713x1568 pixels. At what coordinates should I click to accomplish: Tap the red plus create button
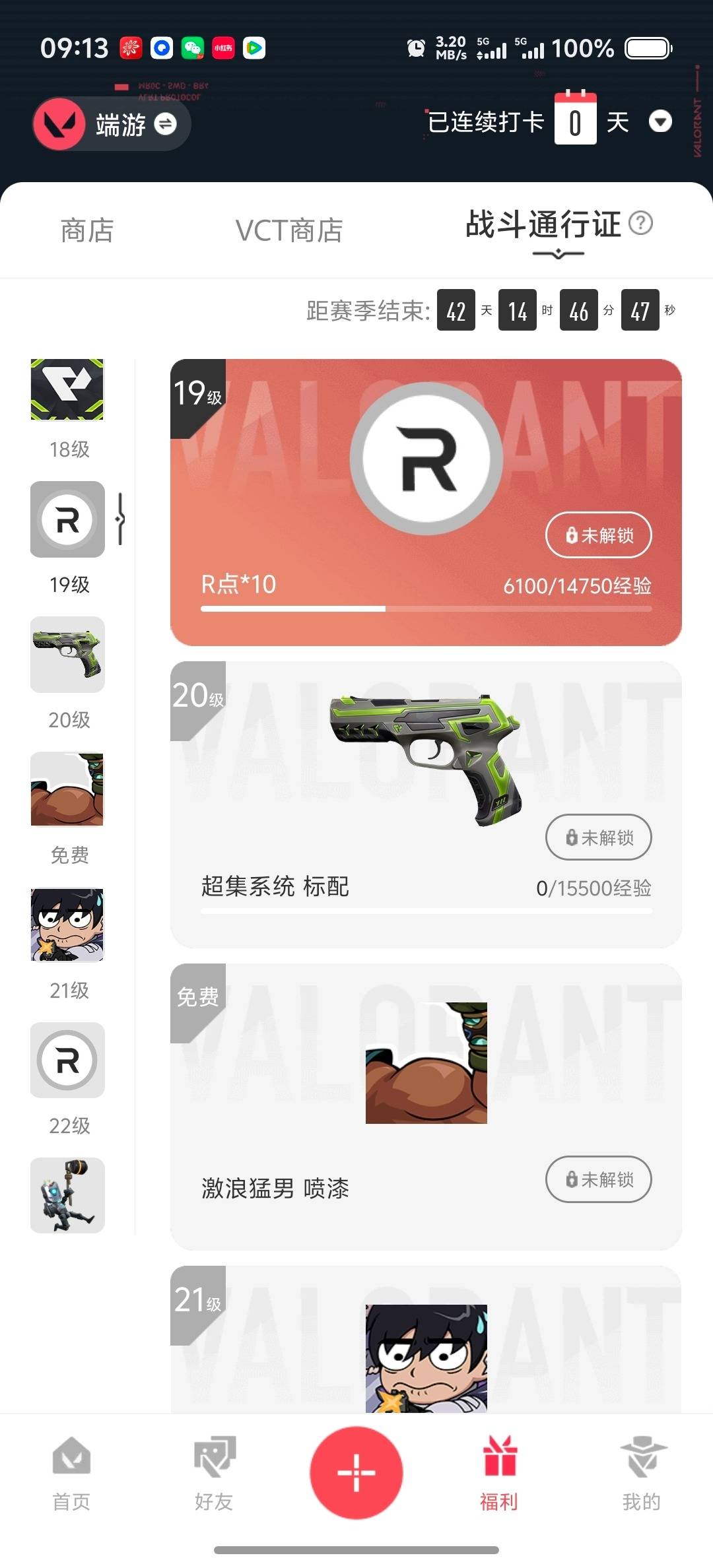pos(356,1472)
